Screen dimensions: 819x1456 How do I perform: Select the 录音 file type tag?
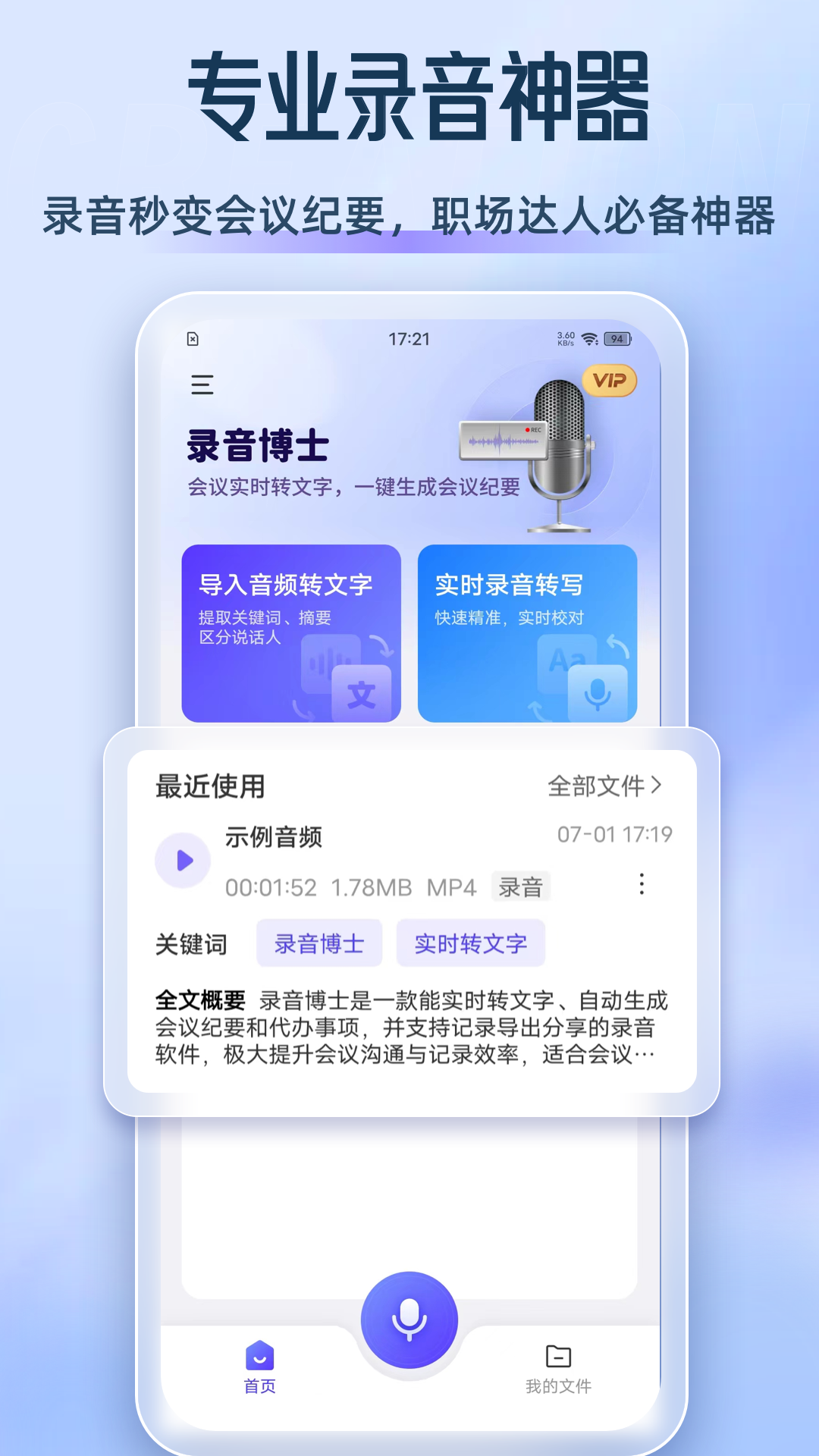520,887
